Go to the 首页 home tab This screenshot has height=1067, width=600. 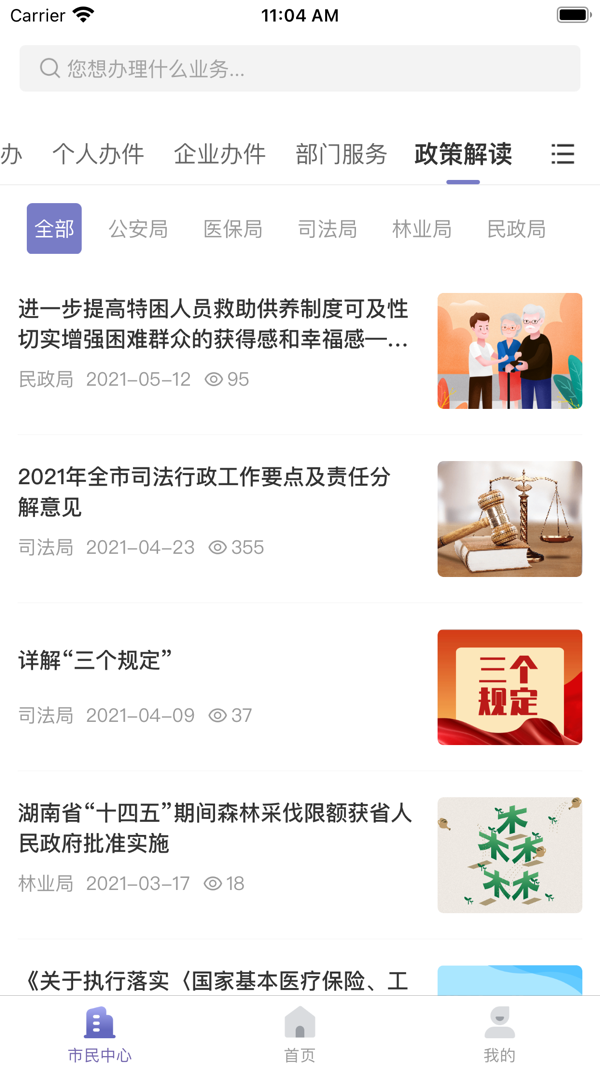(300, 1035)
